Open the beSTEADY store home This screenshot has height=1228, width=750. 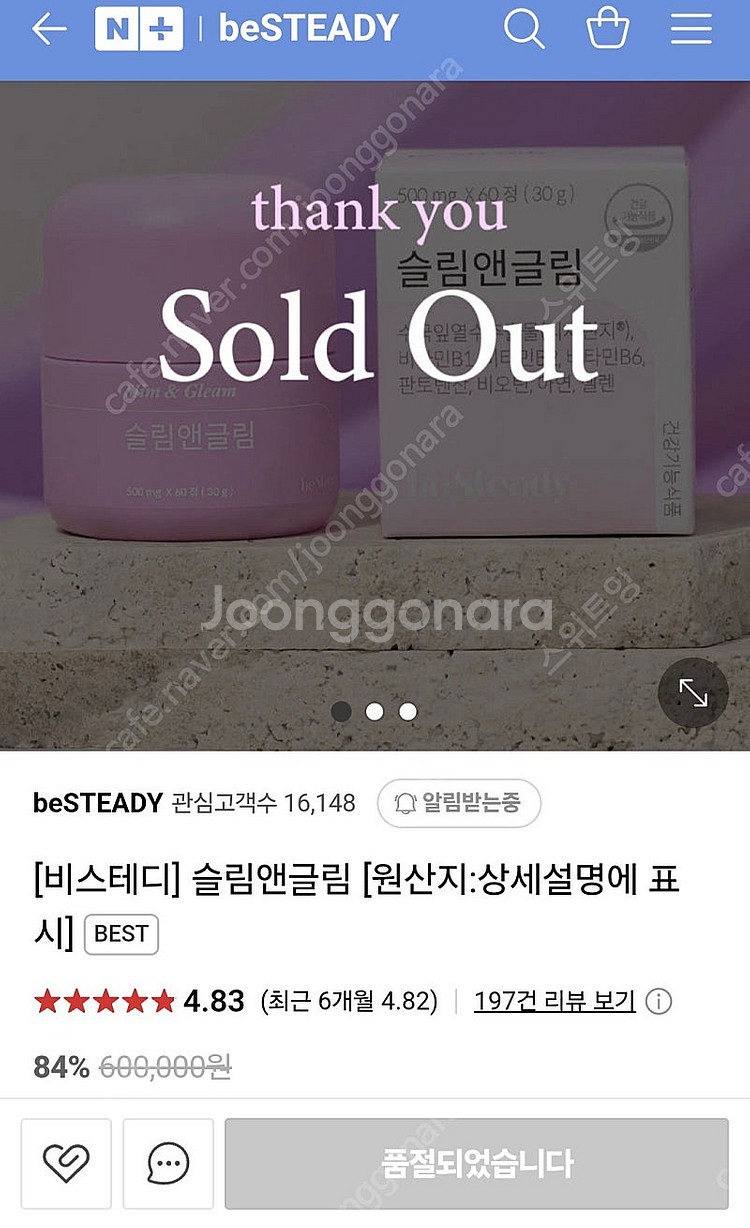309,29
